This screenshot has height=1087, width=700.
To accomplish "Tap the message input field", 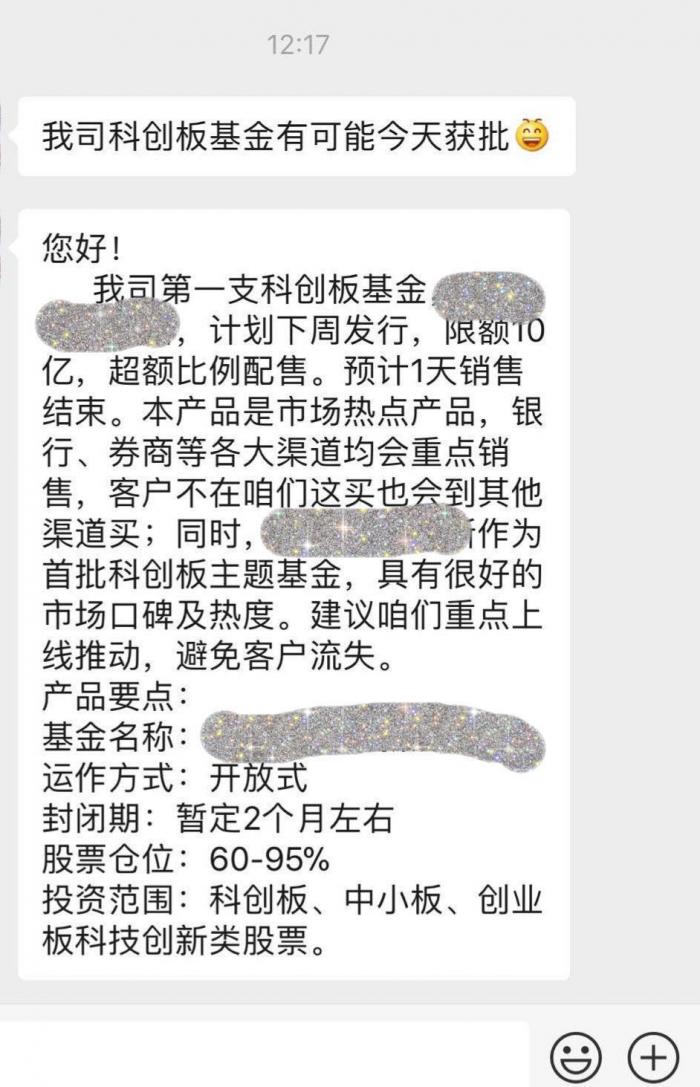I will tap(260, 1056).
